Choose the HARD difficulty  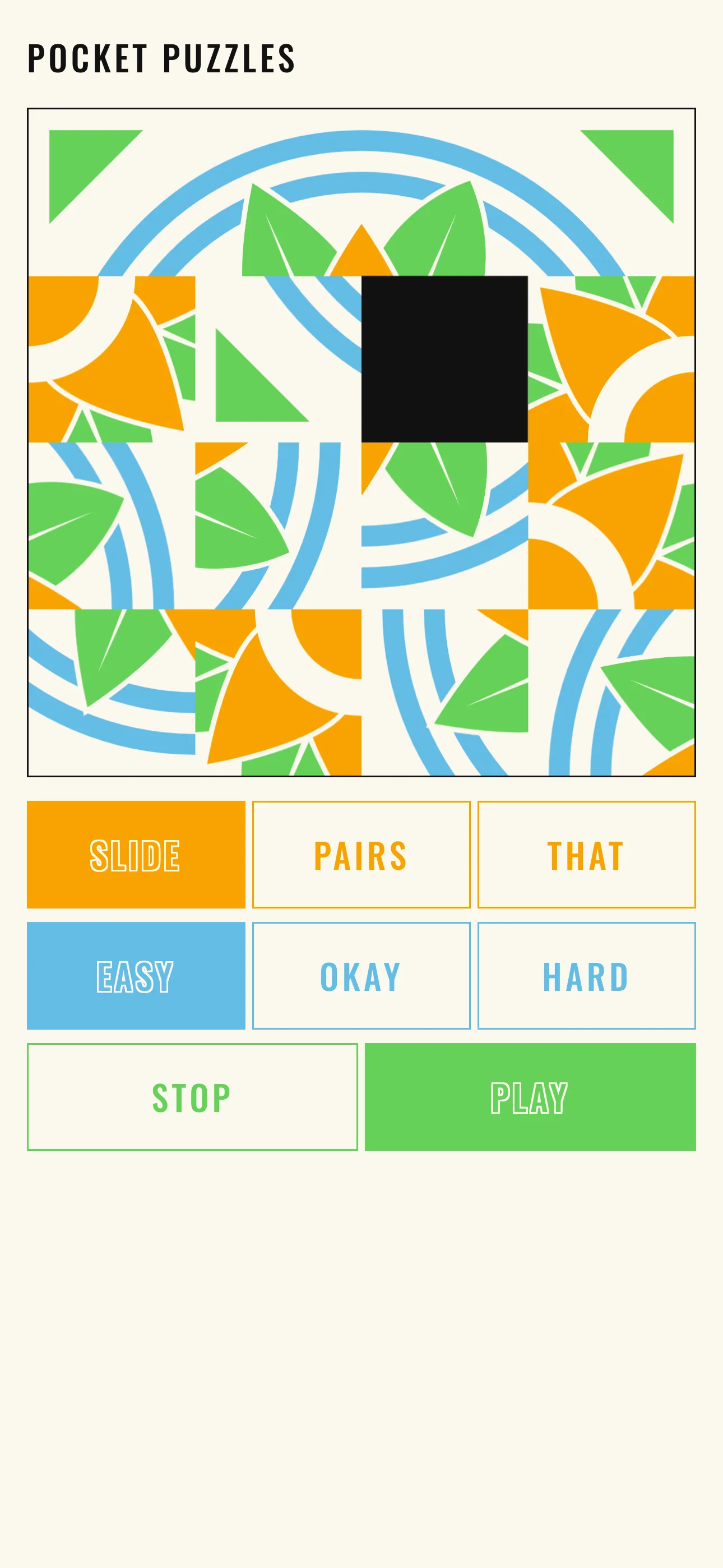click(586, 976)
